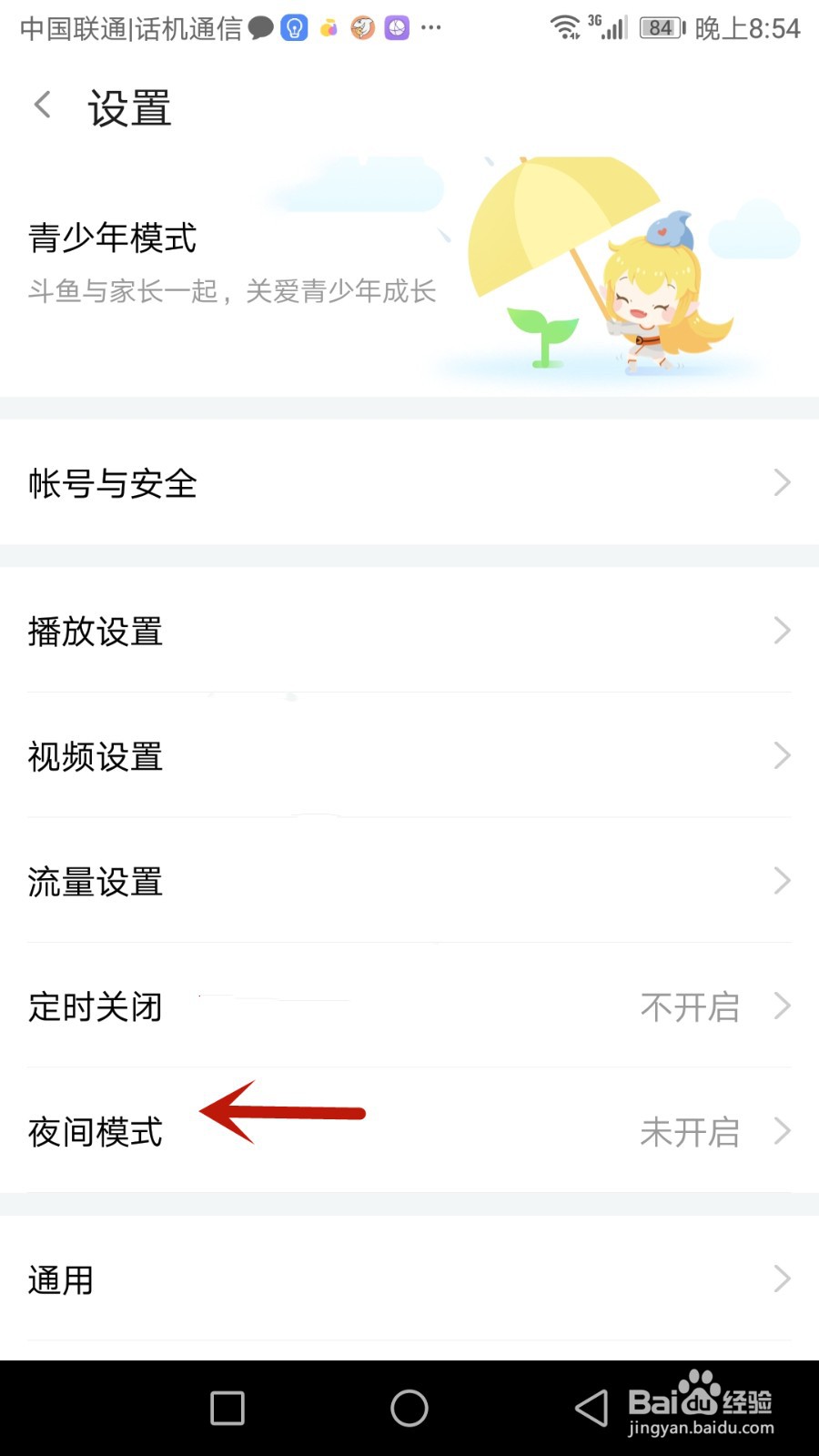Image resolution: width=819 pixels, height=1456 pixels.
Task: Tap the 未开启 label beside 夜间模式
Action: (690, 1131)
